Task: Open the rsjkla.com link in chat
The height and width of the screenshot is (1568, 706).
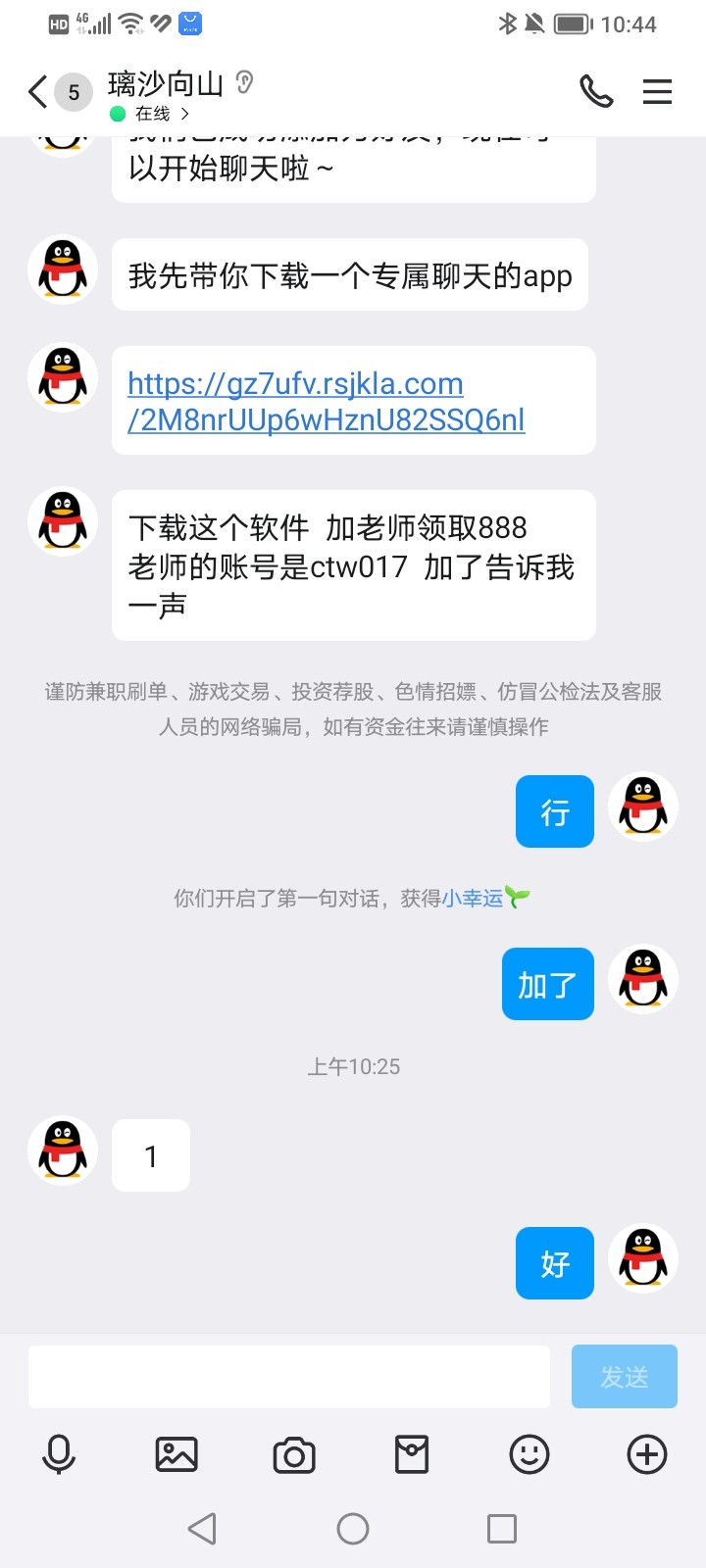Action: coord(326,402)
